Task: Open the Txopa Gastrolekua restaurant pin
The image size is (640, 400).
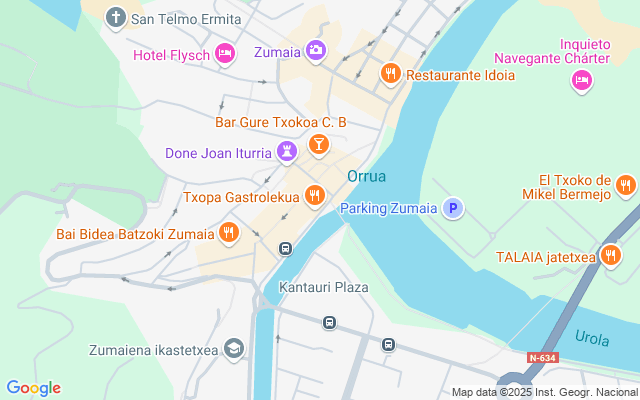Action: pos(314,196)
